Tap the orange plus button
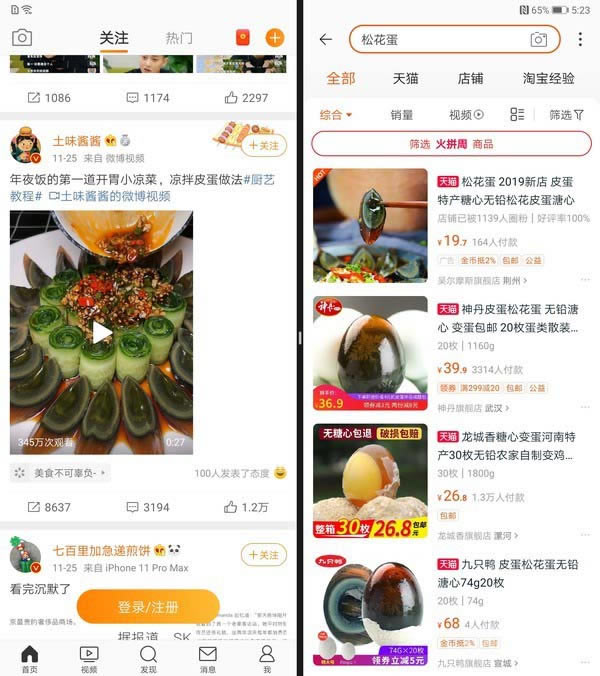The height and width of the screenshot is (676, 600). (x=274, y=38)
